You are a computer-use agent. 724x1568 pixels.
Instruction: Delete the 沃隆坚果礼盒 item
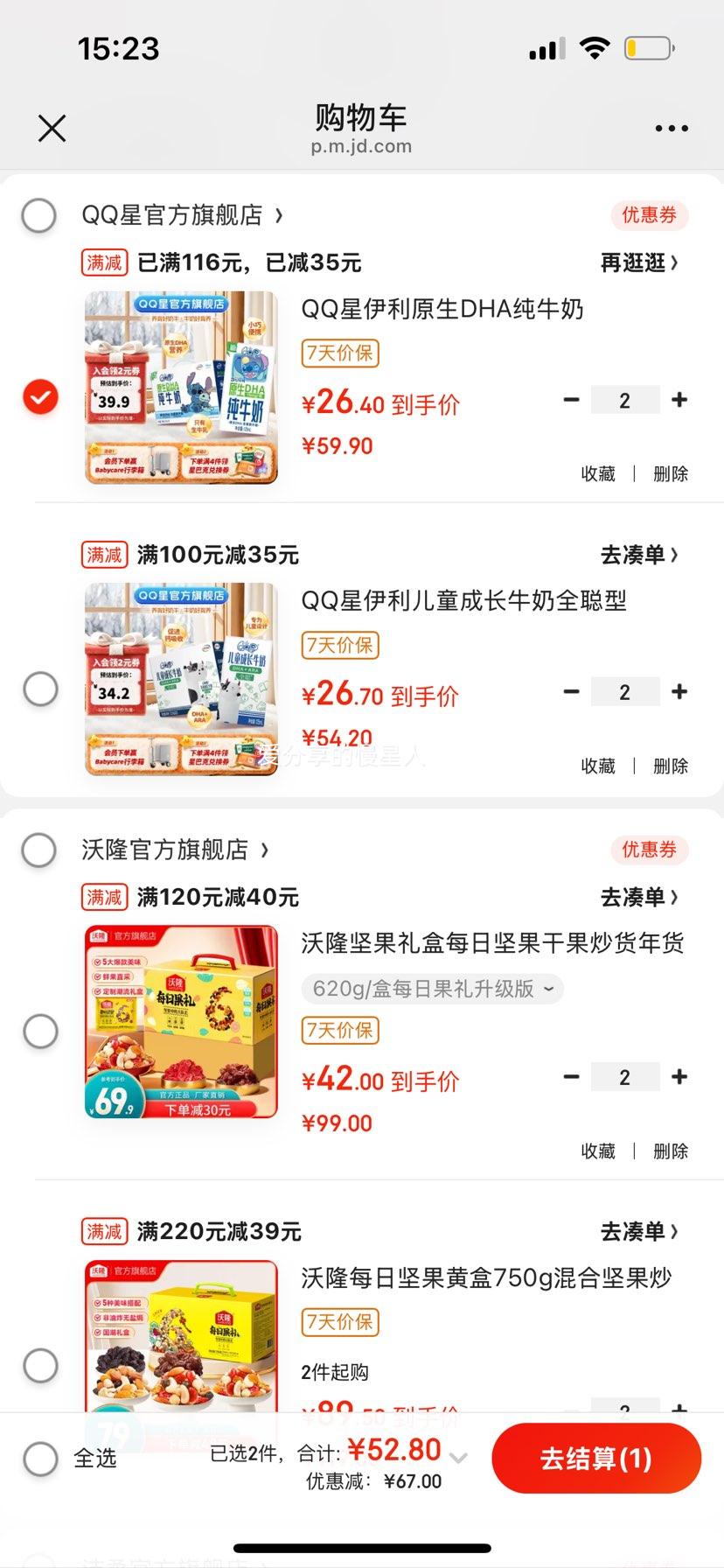click(x=669, y=1151)
